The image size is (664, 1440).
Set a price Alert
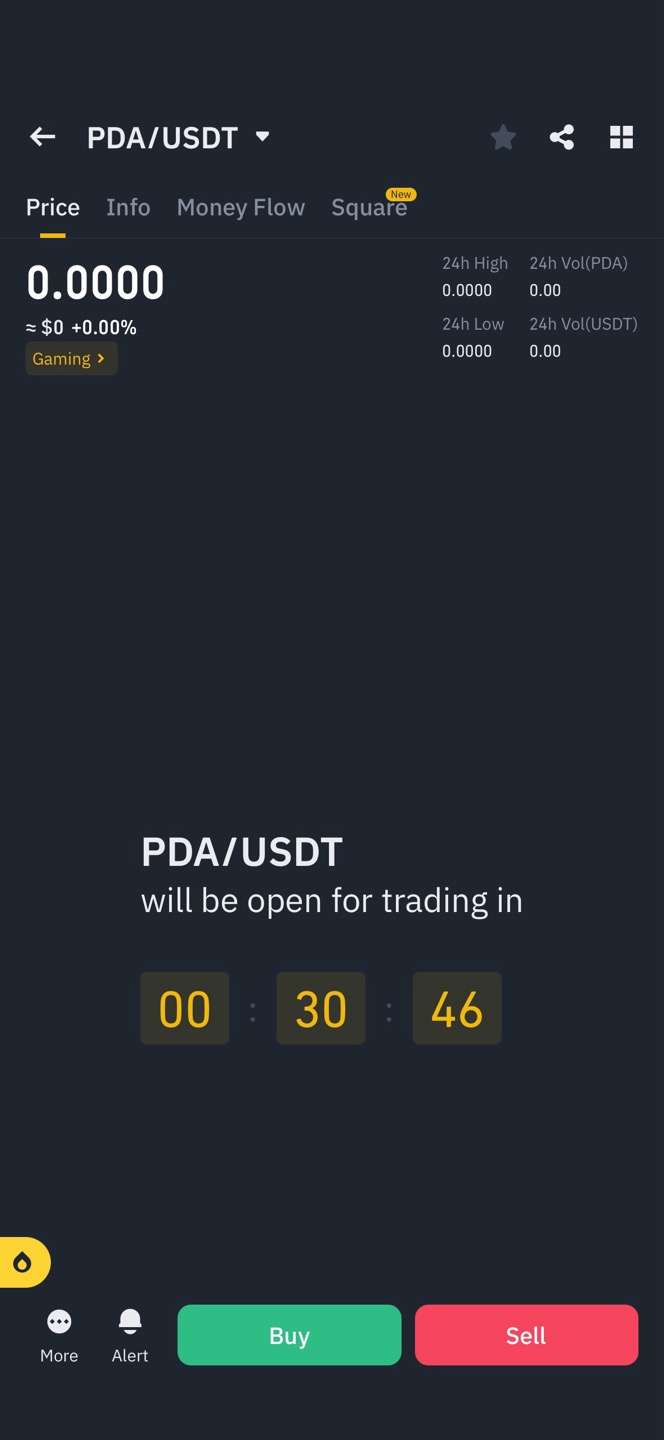coord(130,1335)
